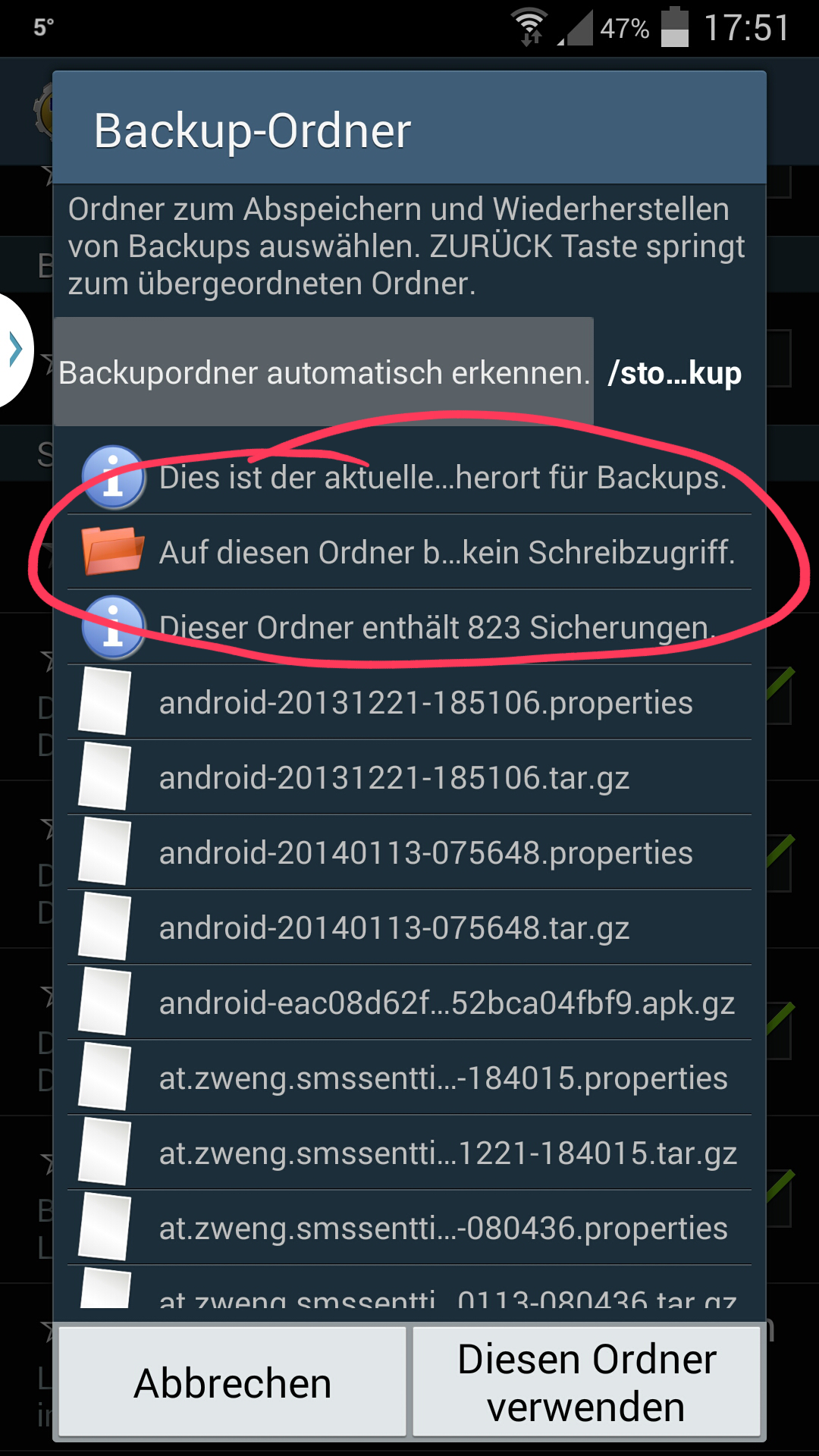Select at.zweng.smssentti 184015.properties file

[x=409, y=1078]
